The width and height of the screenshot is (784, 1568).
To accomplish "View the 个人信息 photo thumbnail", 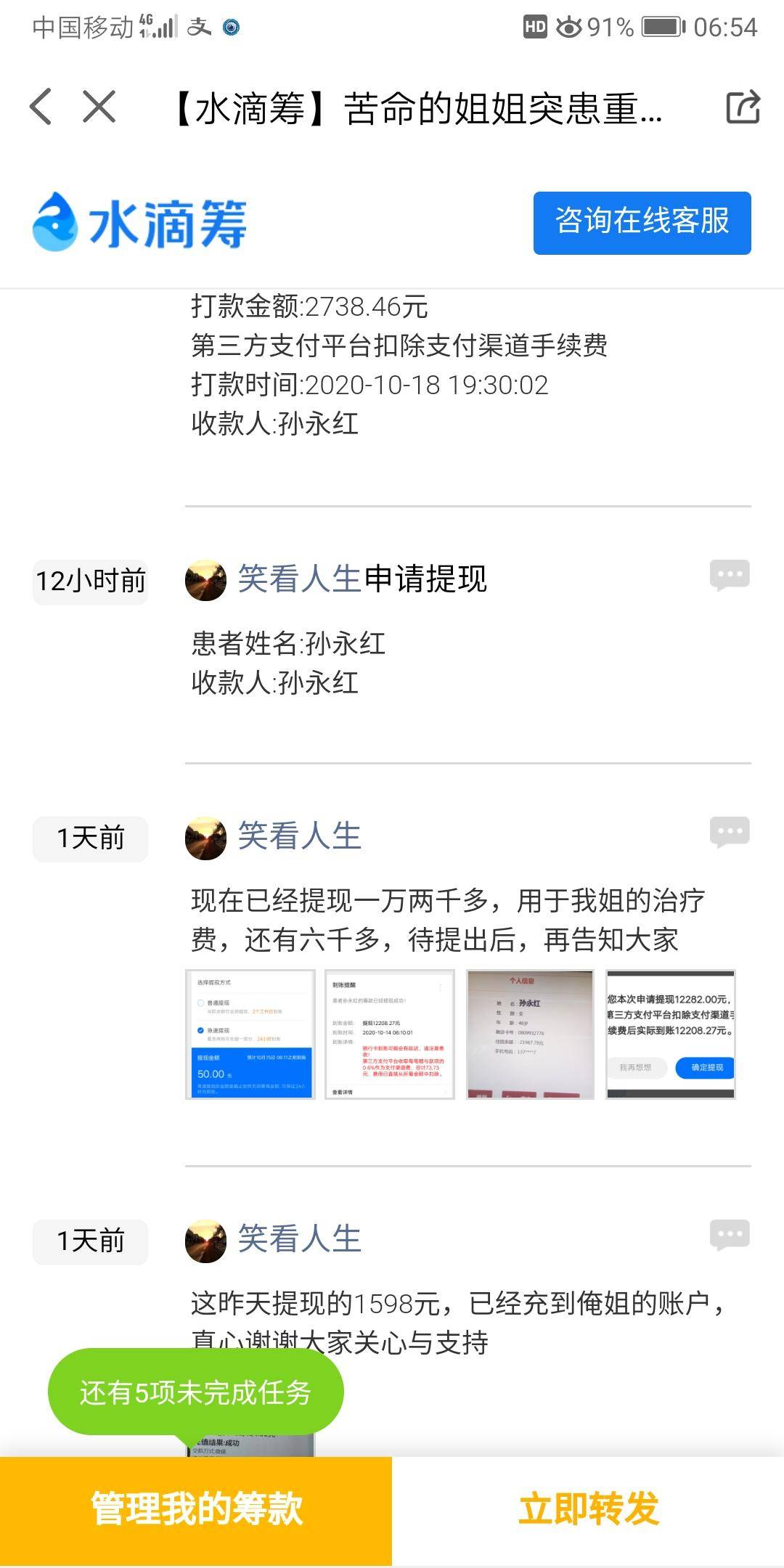I will pos(530,1034).
